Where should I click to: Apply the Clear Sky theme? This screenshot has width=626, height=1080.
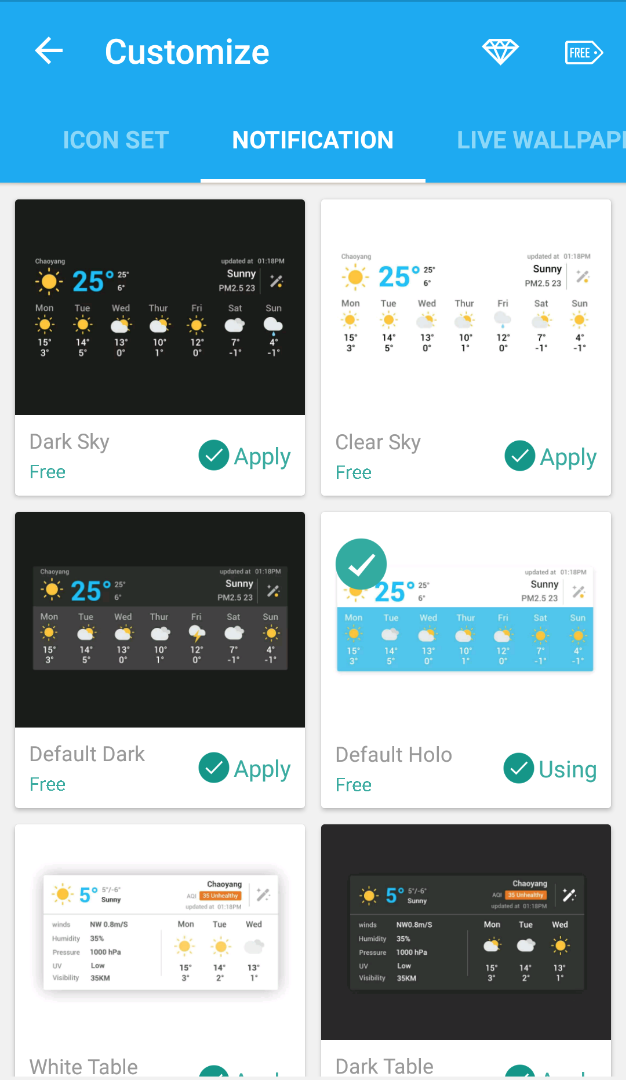tap(551, 457)
